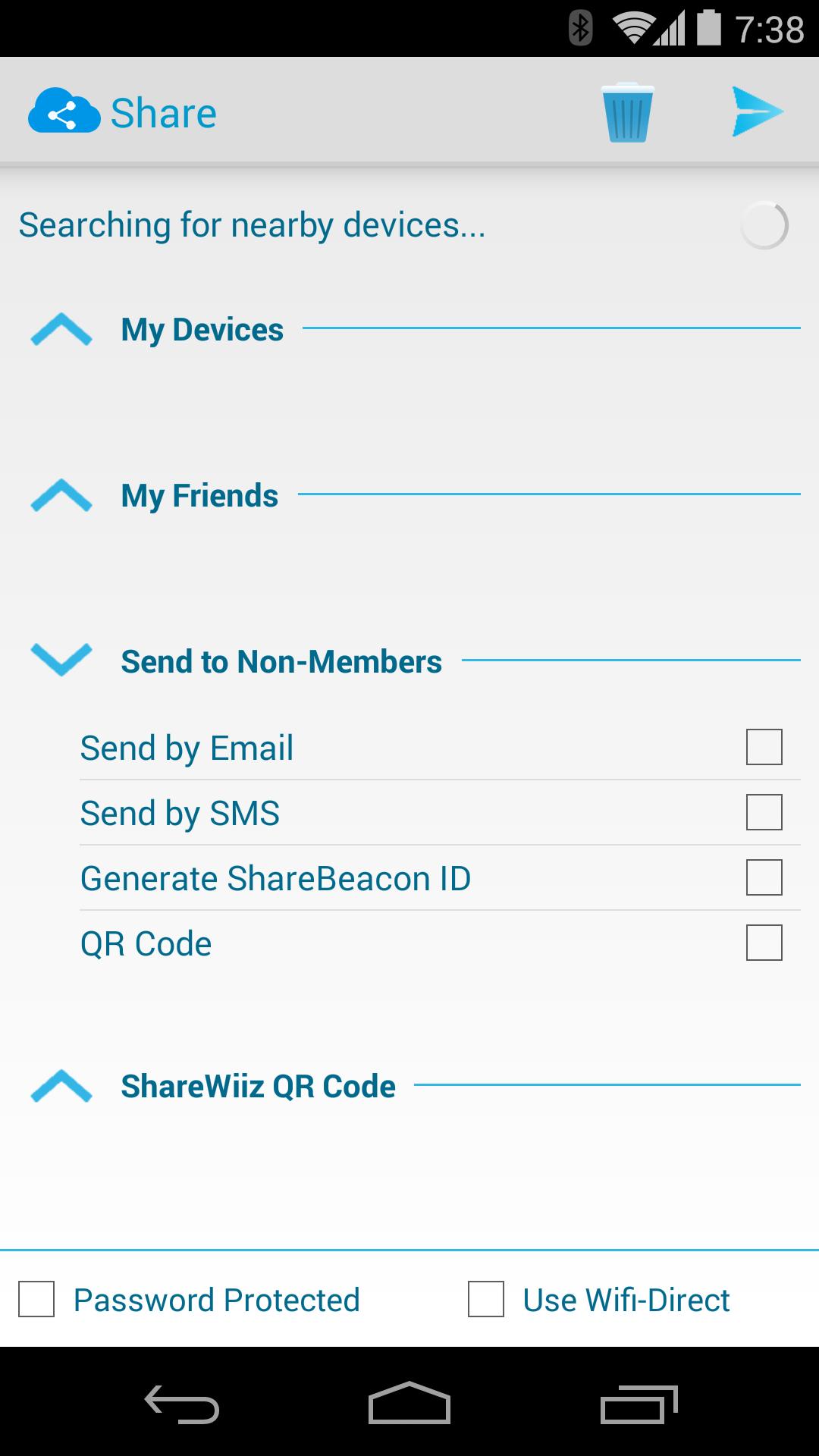The image size is (819, 1456).
Task: Turn on Use Wifi-Direct
Action: click(486, 1299)
